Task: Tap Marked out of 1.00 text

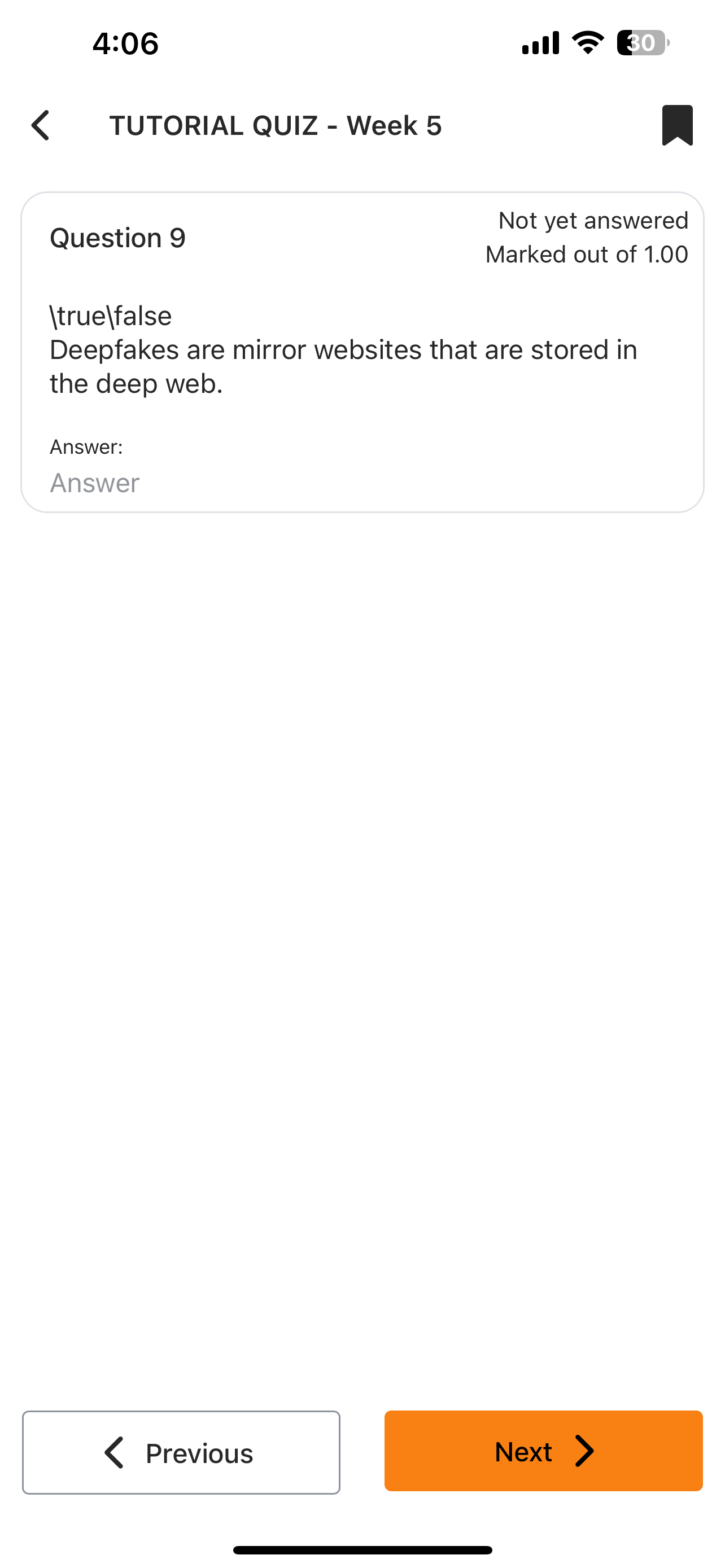Action: pos(586,255)
